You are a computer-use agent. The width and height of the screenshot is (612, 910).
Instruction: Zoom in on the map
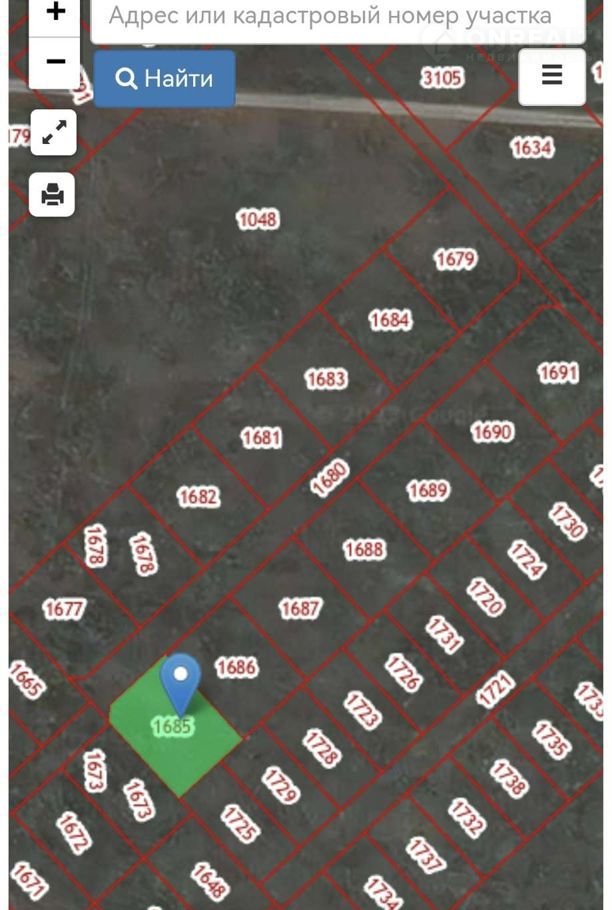[55, 14]
